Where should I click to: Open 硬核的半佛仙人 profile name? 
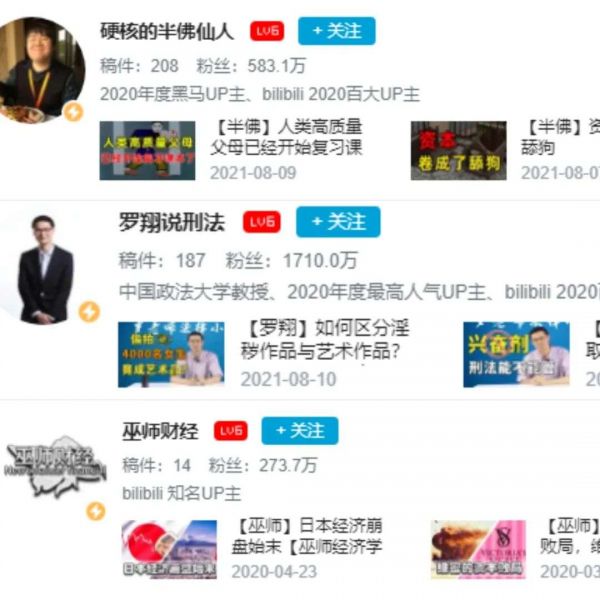167,31
